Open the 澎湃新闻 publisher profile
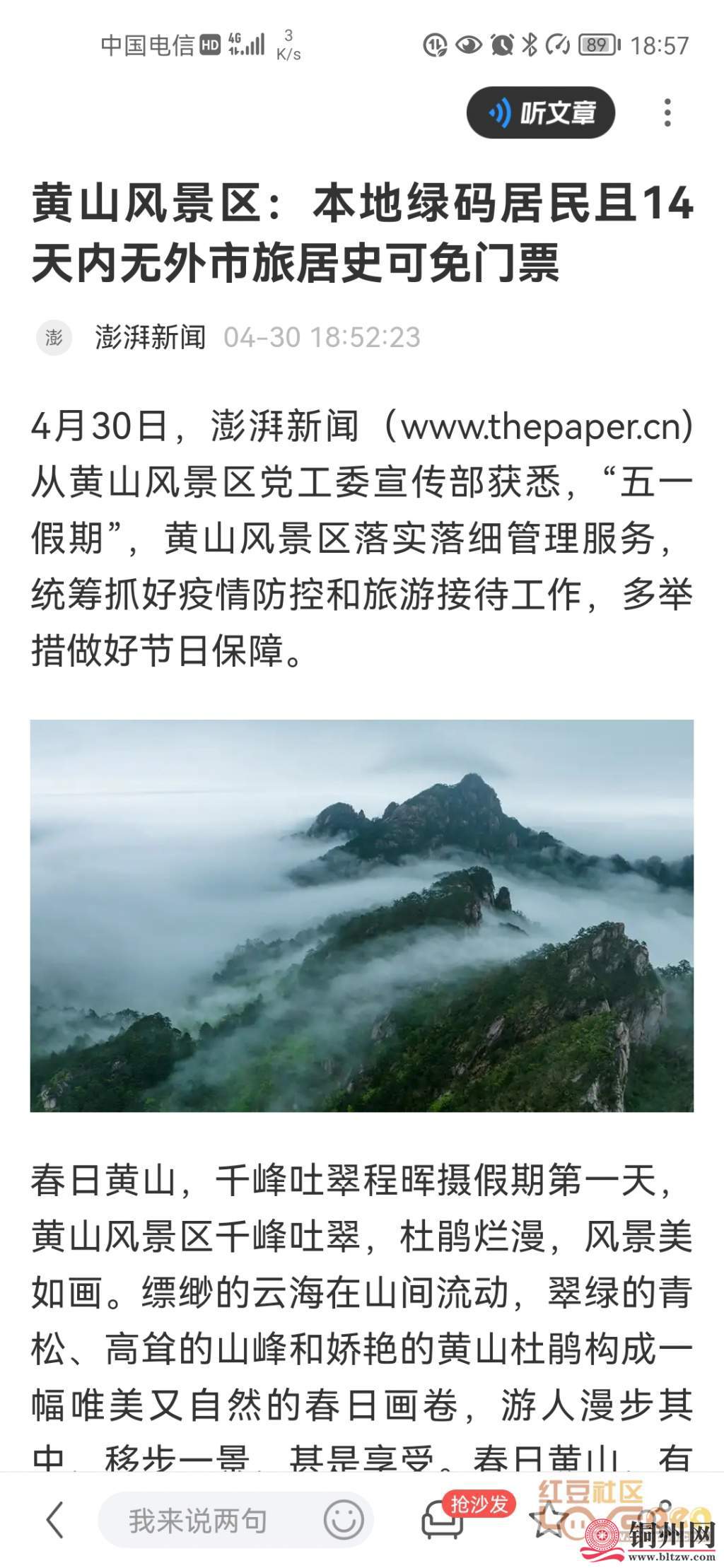Screen dimensions: 724x1568 click(x=150, y=337)
